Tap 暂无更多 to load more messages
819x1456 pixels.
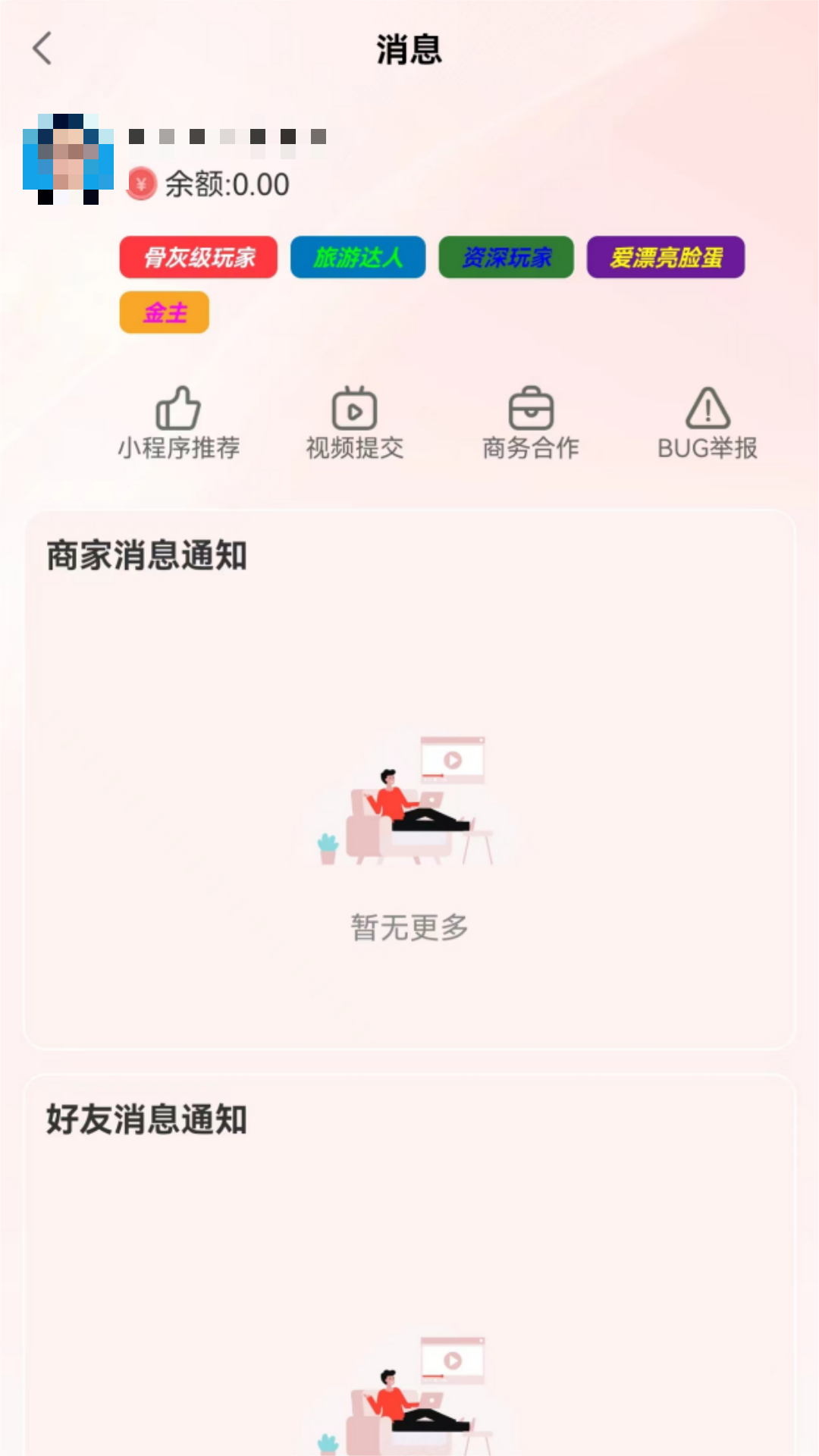point(409,927)
